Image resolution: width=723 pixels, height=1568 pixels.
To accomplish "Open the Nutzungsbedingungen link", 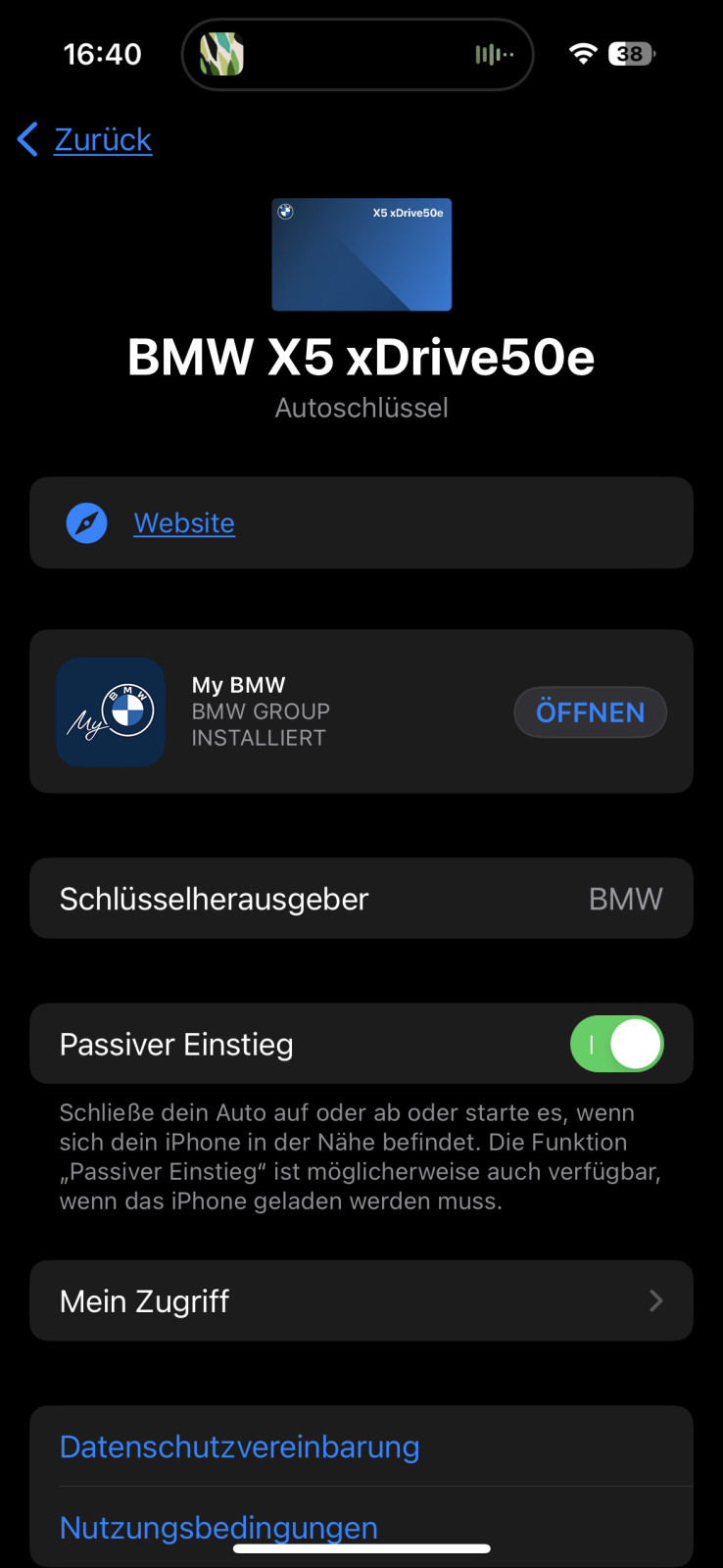I will [217, 1527].
